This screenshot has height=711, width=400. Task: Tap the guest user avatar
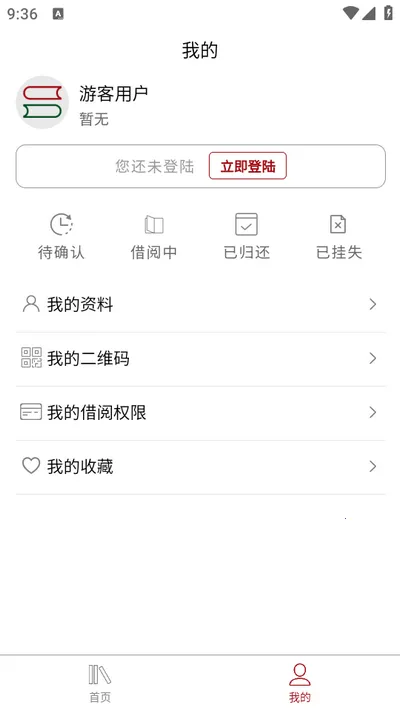point(43,102)
